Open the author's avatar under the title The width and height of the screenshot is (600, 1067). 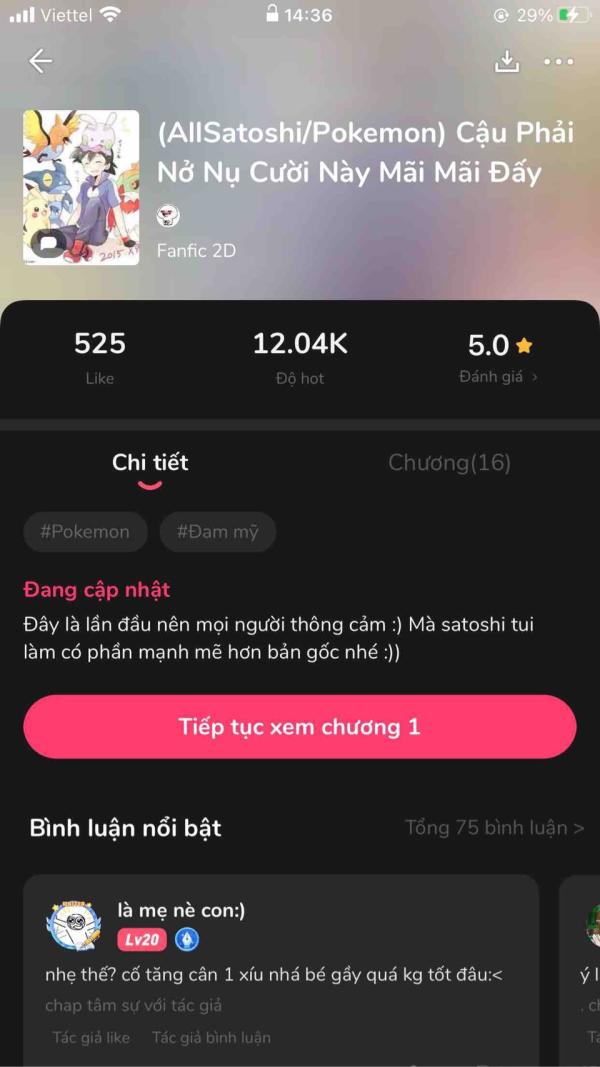tap(168, 216)
